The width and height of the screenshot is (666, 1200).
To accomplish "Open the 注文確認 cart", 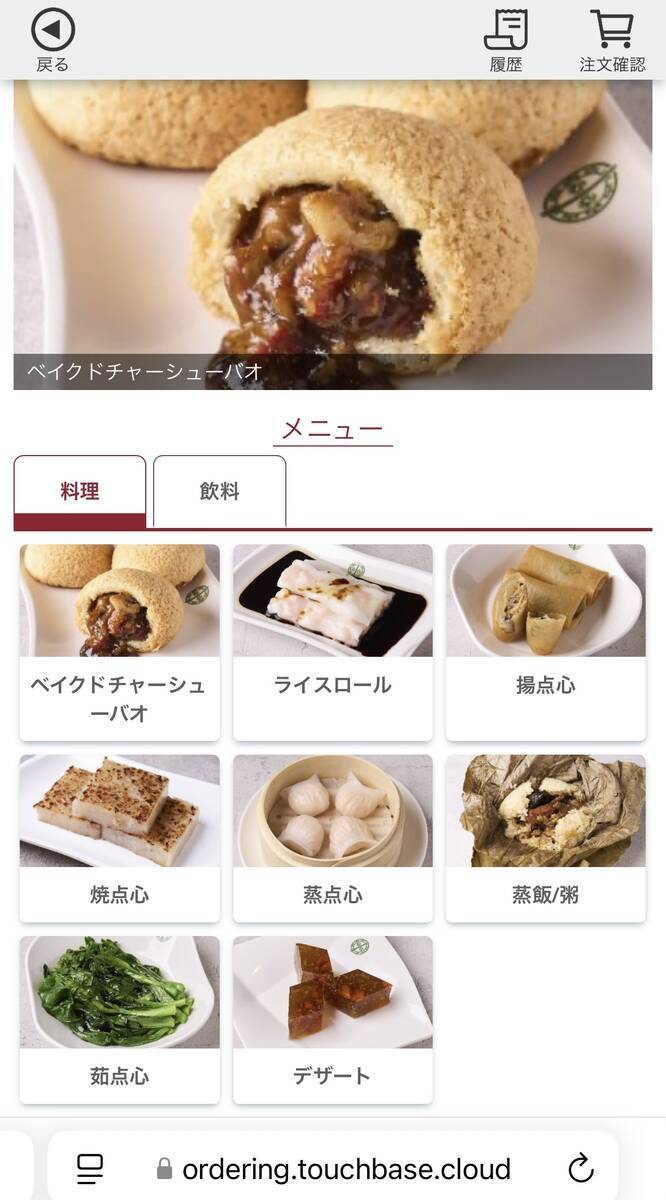I will tap(612, 41).
